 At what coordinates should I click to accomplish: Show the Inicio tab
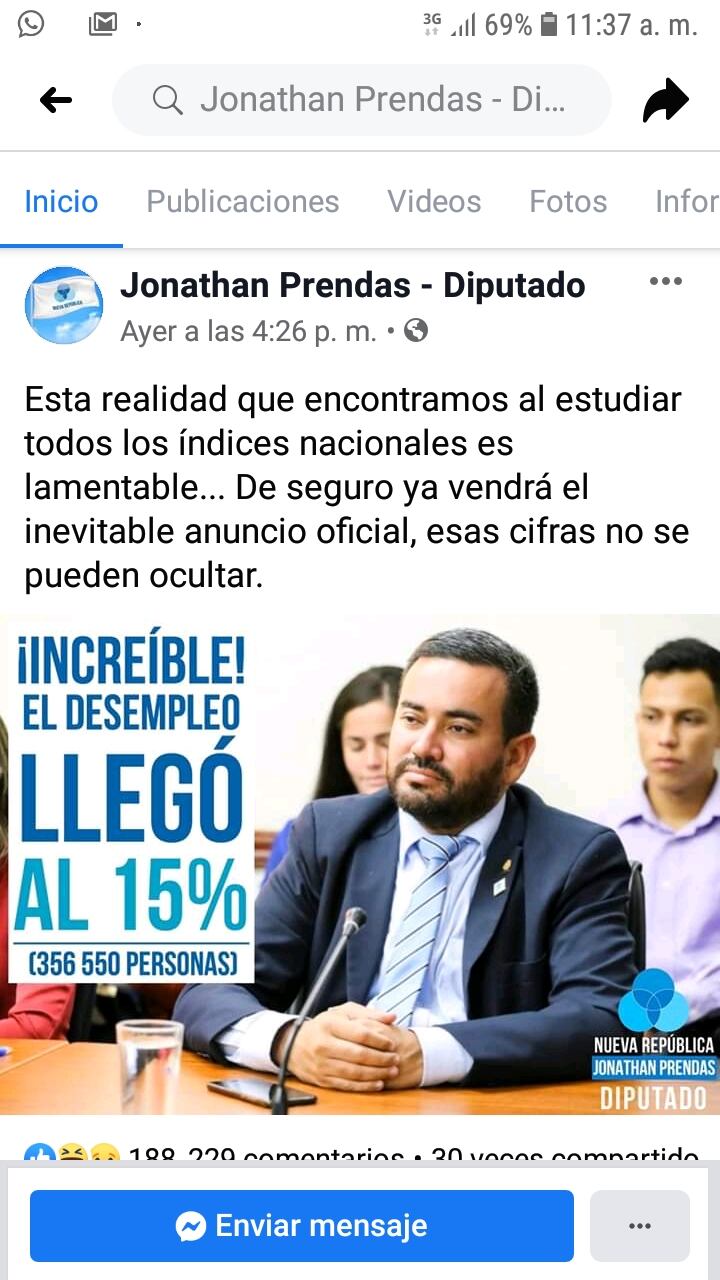(x=61, y=201)
